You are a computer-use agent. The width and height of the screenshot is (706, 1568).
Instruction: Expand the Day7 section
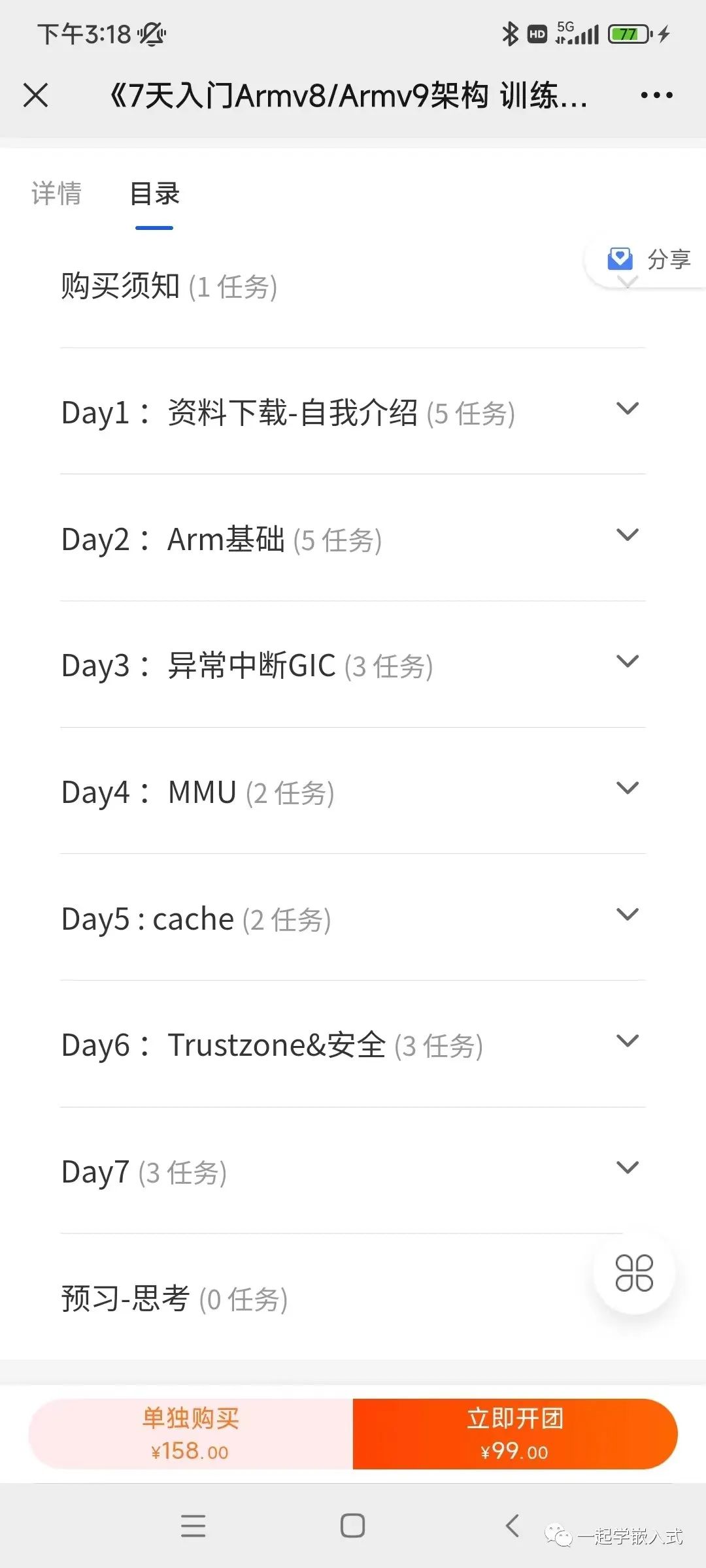point(353,1171)
